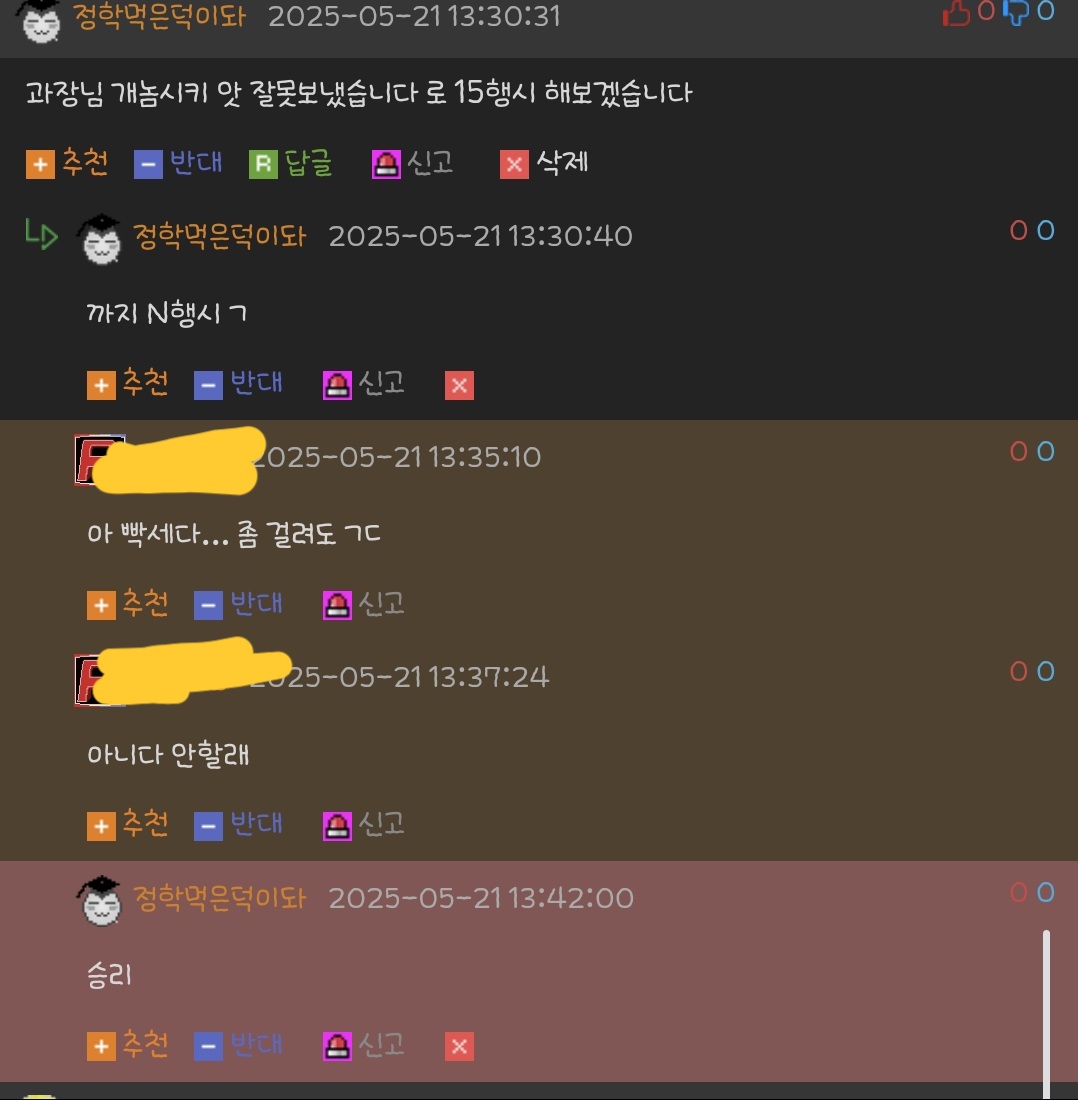Tap 반대 on the '아니다 안할래' reply
The height and width of the screenshot is (1100, 1078).
[239, 825]
